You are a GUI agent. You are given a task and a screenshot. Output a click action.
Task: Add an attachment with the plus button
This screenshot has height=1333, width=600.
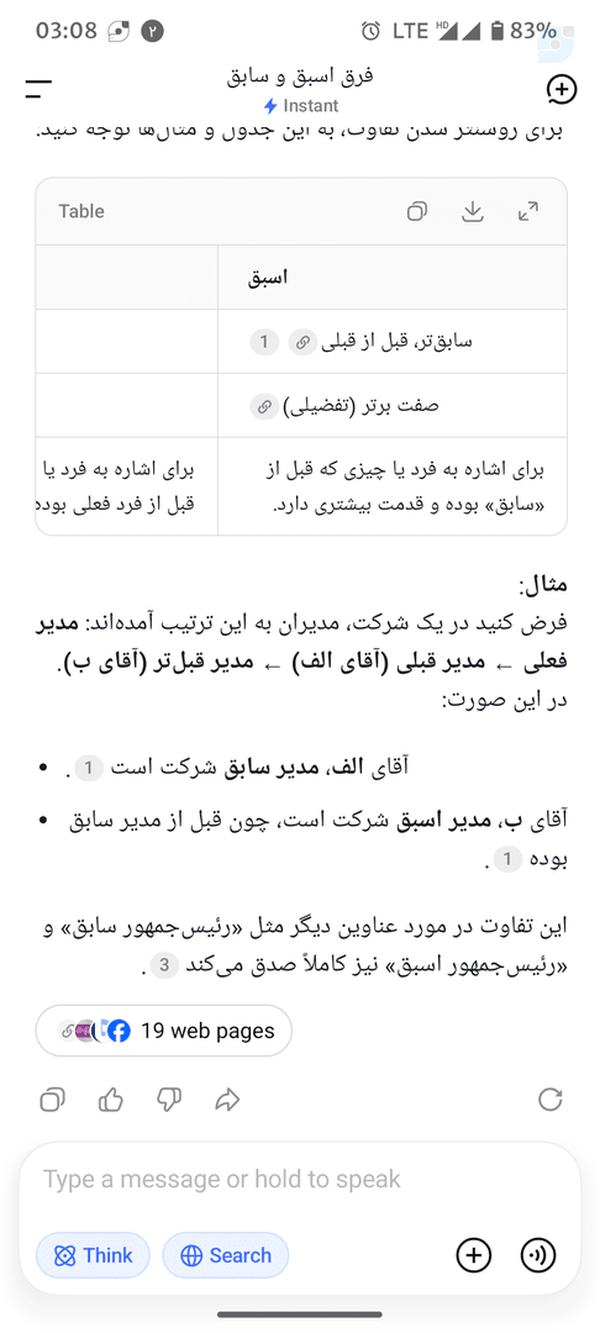474,1255
